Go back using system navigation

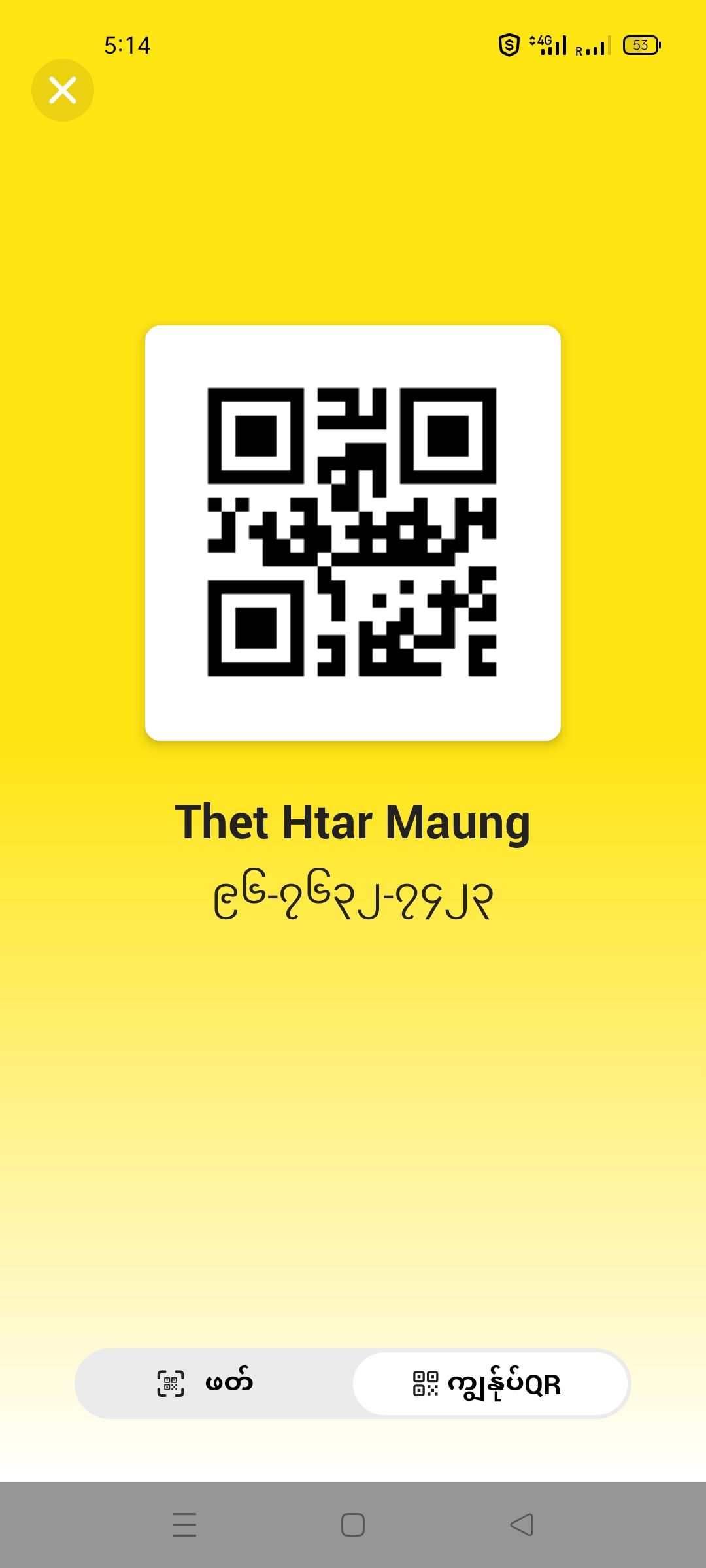click(522, 1525)
